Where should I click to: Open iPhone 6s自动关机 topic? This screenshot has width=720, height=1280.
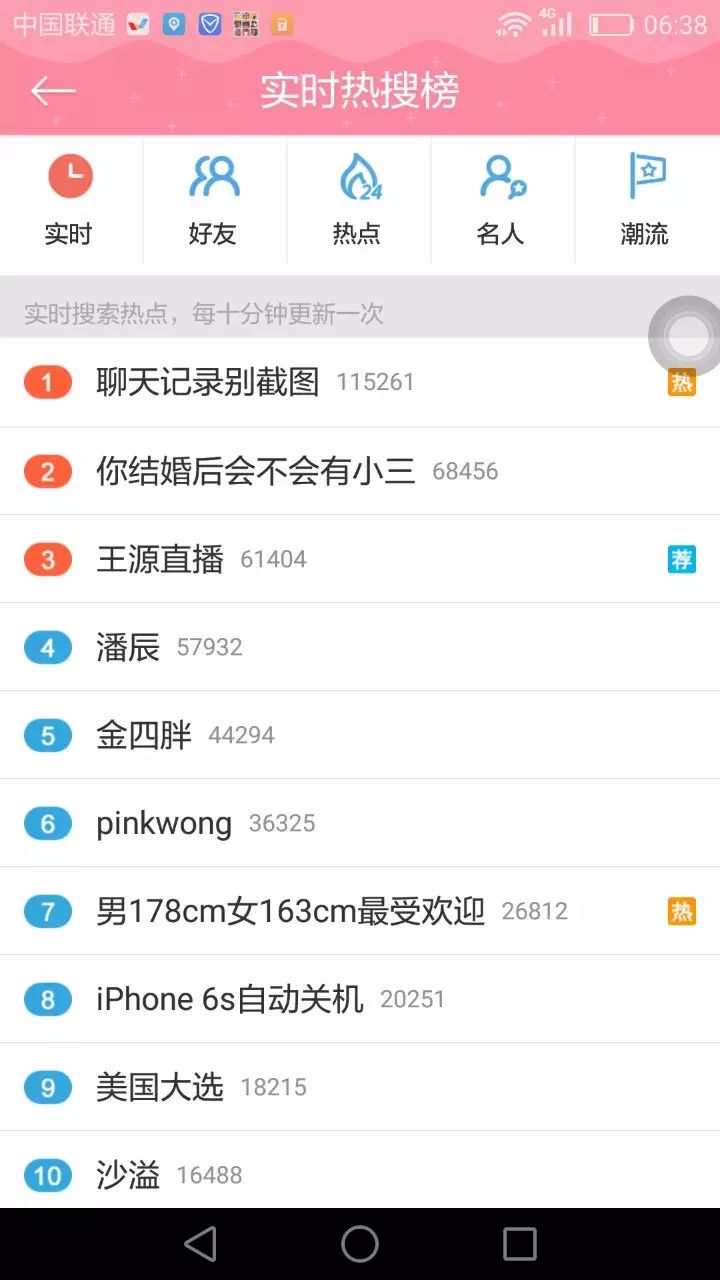tap(360, 999)
